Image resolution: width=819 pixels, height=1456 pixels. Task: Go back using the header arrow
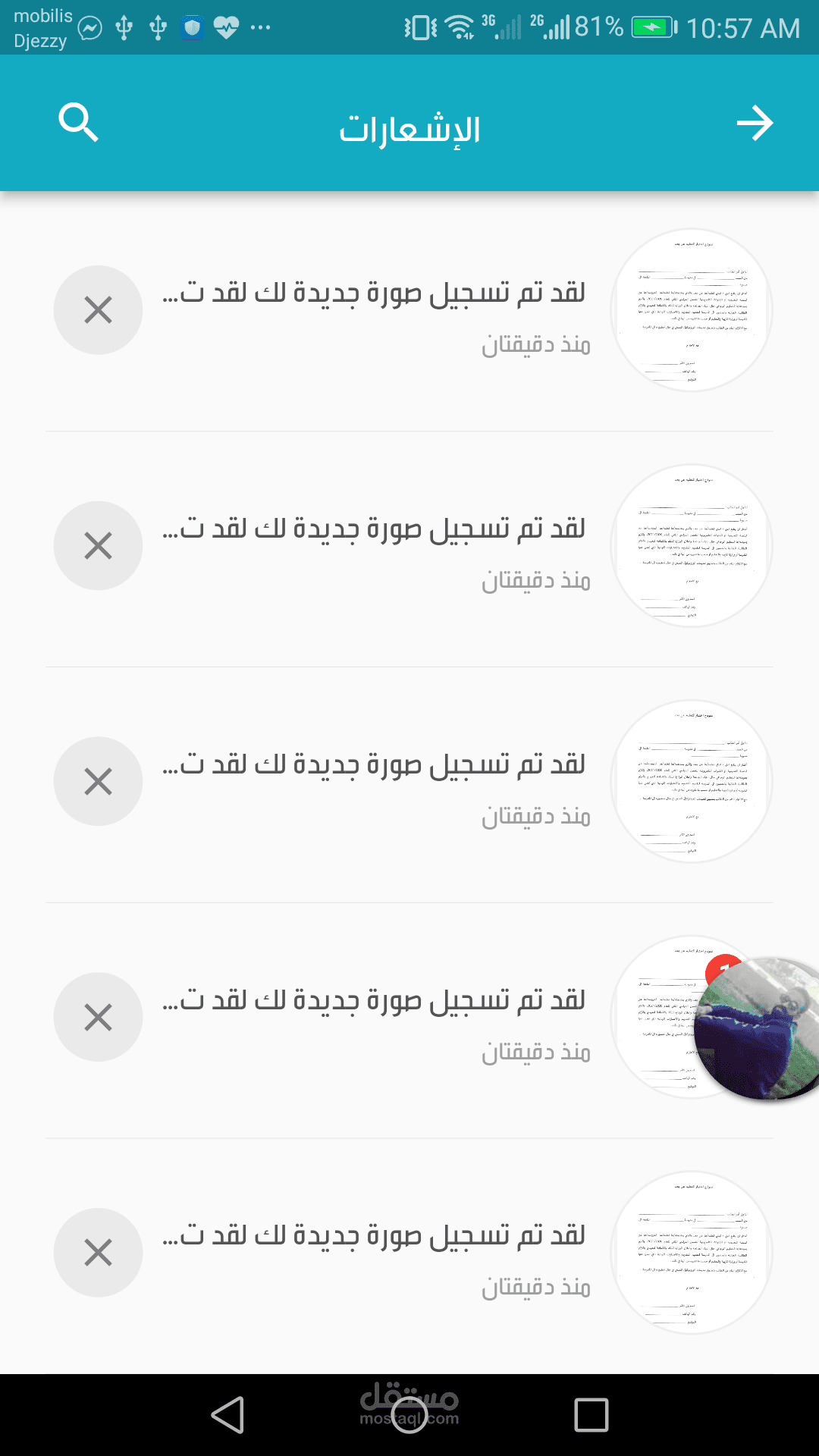[x=755, y=123]
